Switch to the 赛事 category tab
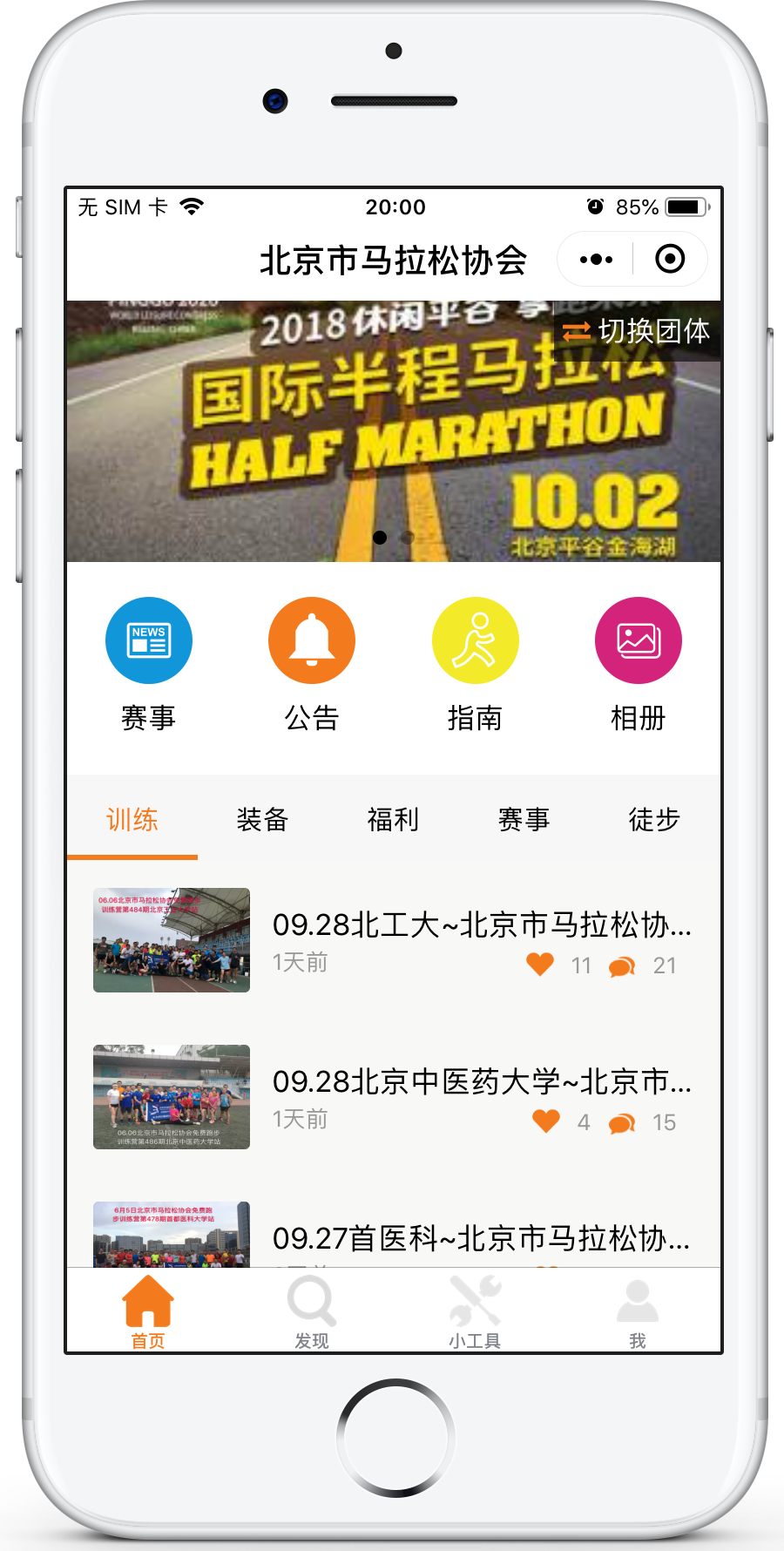Viewport: 784px width, 1551px height. [524, 820]
